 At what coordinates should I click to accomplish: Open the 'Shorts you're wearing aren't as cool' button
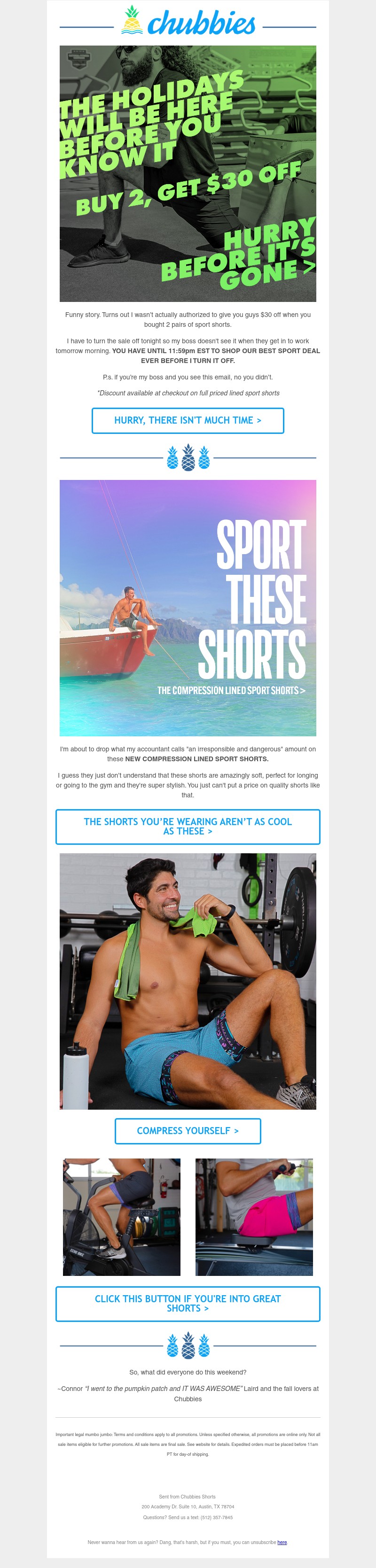tap(188, 826)
